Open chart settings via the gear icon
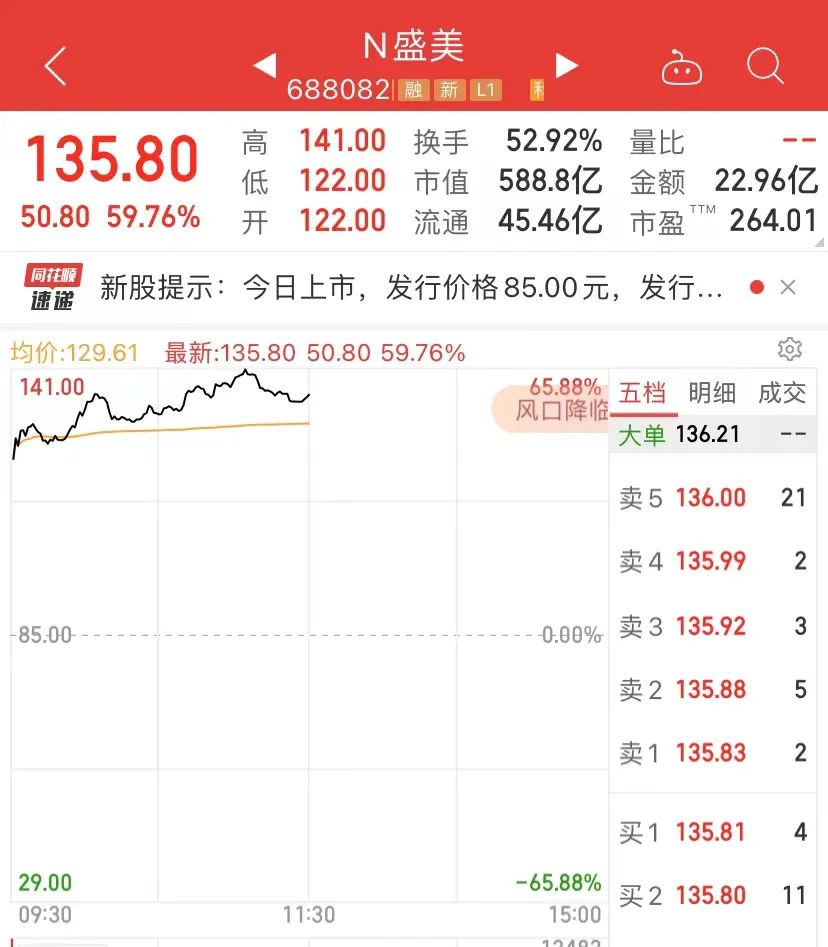 pos(791,349)
